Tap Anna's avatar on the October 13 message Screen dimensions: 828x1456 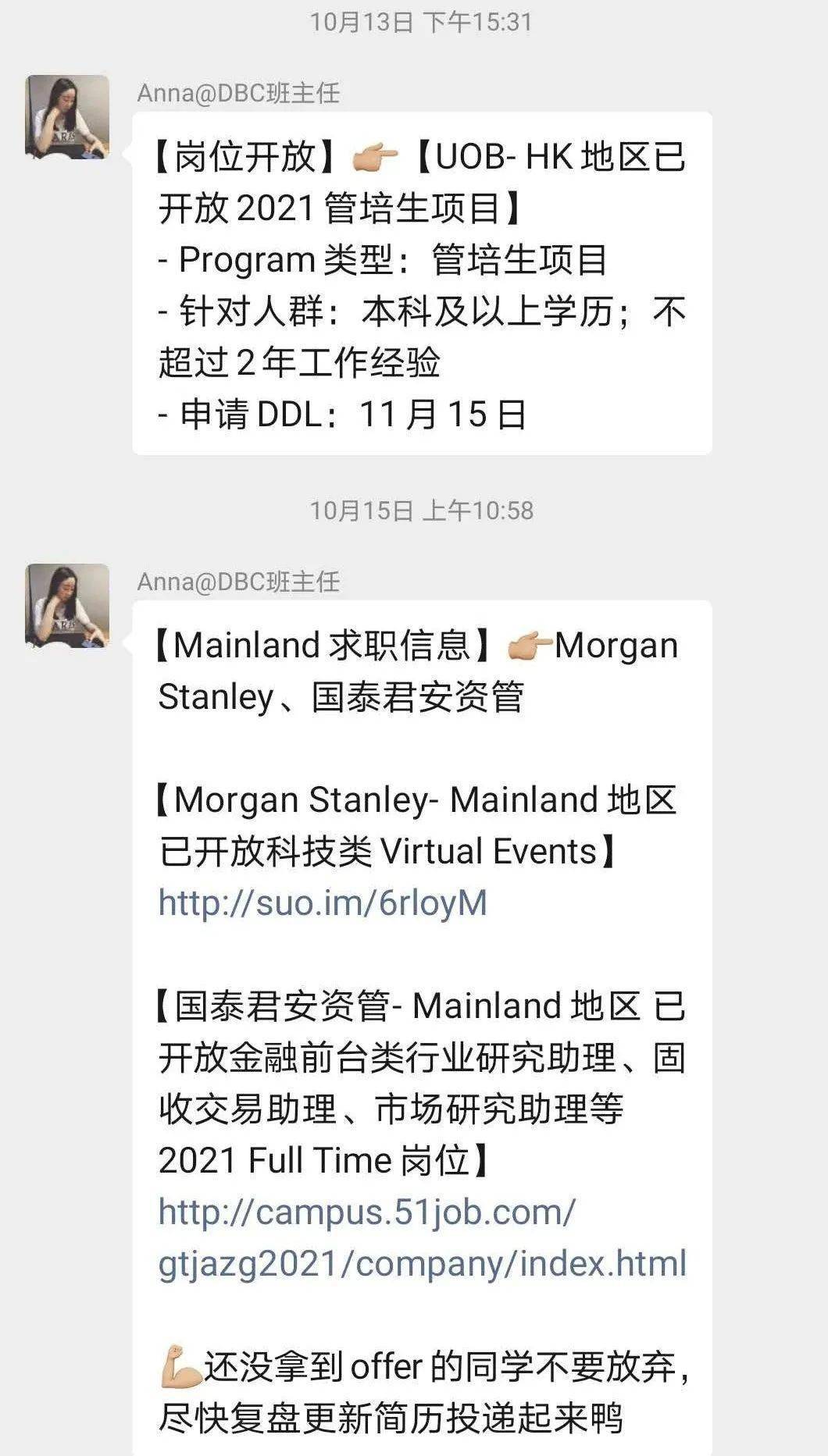67,117
